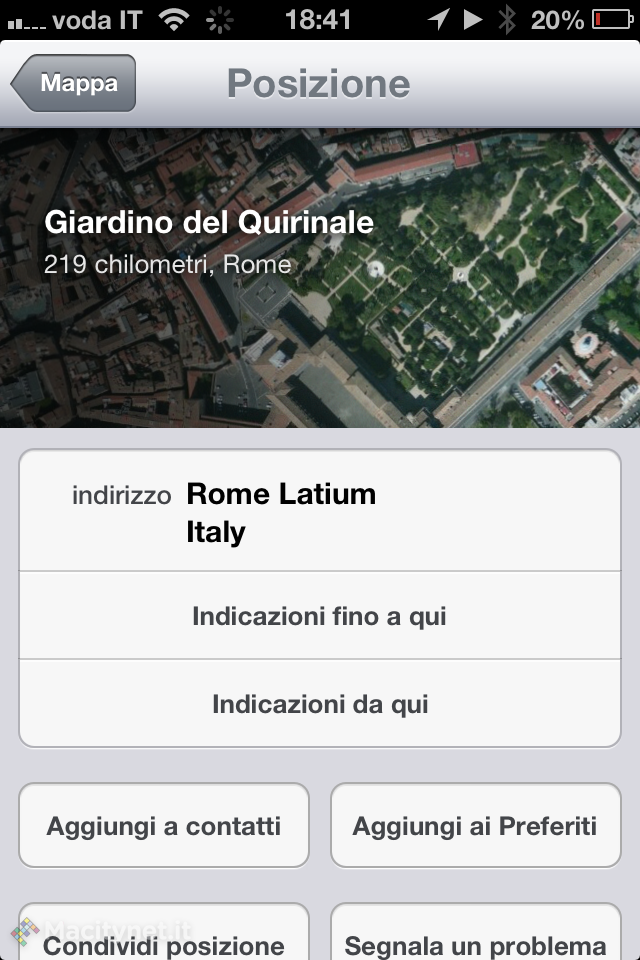Share location with Condividi posizione
This screenshot has height=960, width=640.
pos(164,940)
